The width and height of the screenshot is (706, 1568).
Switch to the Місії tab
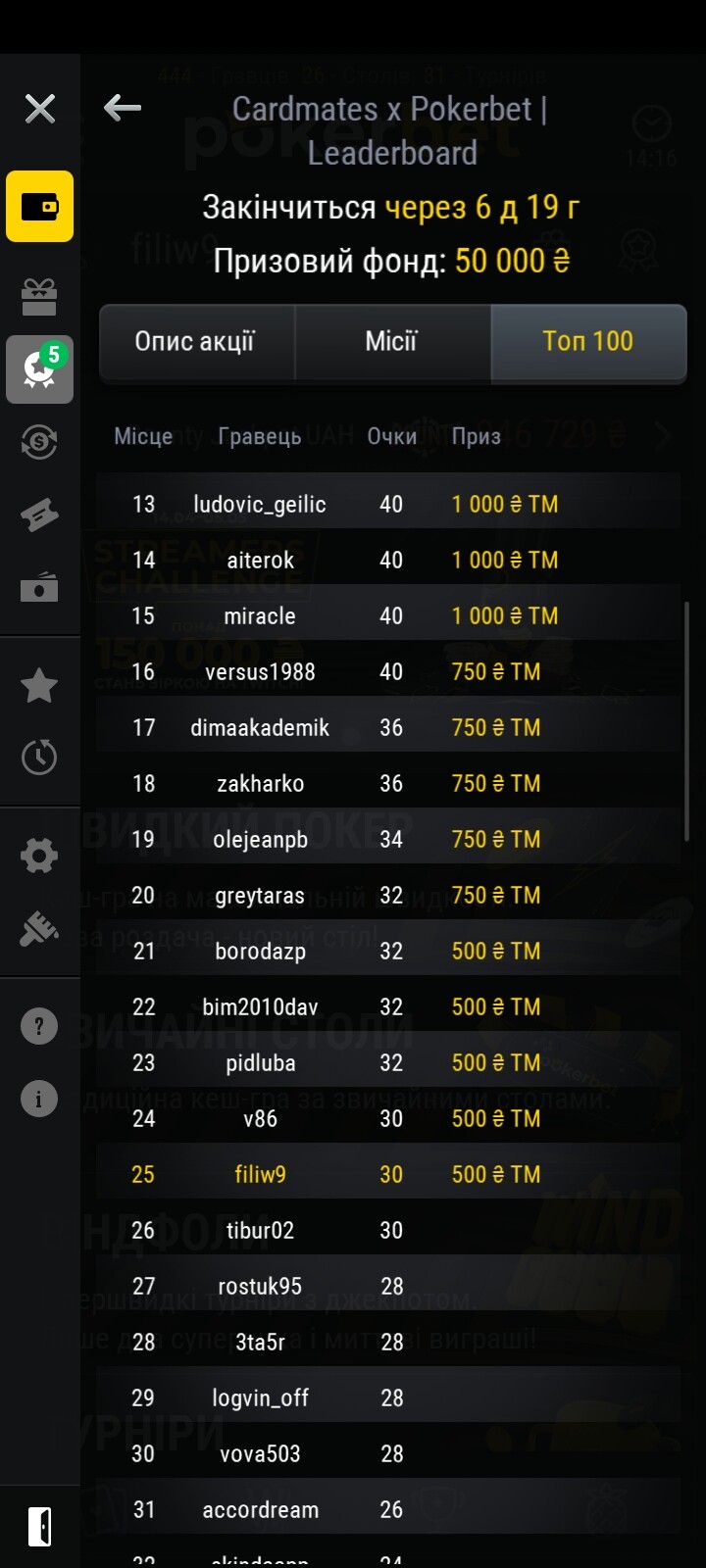(x=391, y=341)
